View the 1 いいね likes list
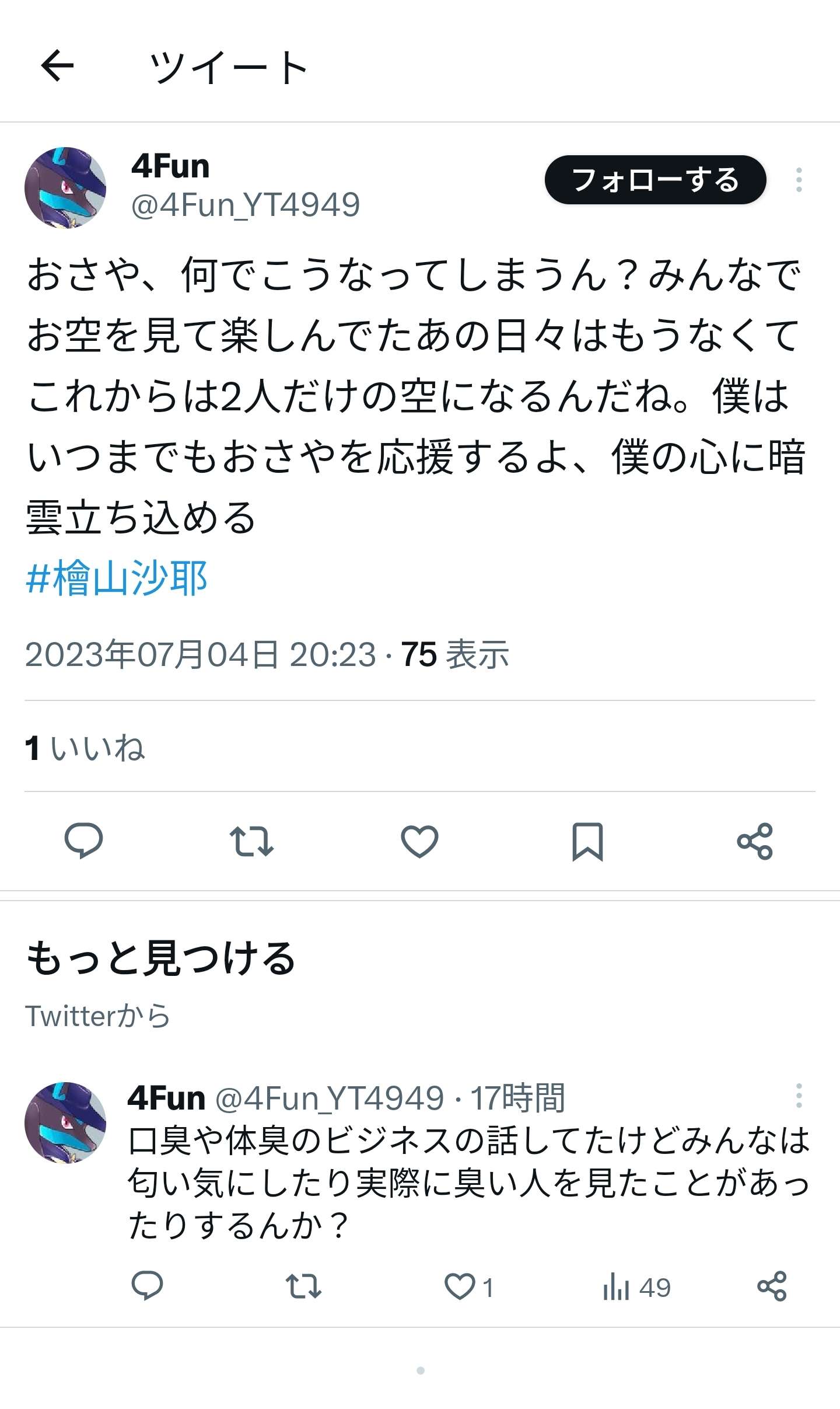The height and width of the screenshot is (1409, 840). 85,748
